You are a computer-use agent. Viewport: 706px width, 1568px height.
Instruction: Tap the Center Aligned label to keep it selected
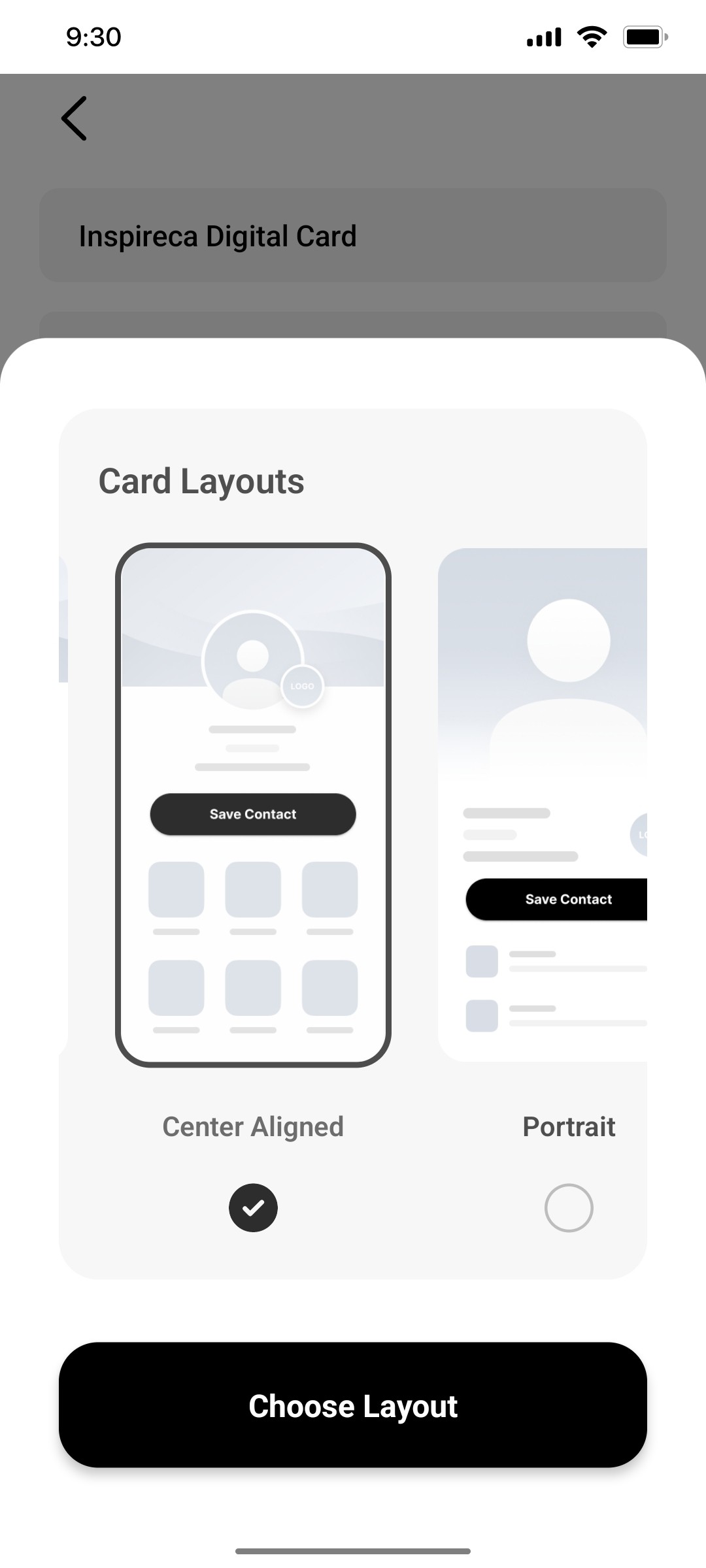pos(253,1126)
